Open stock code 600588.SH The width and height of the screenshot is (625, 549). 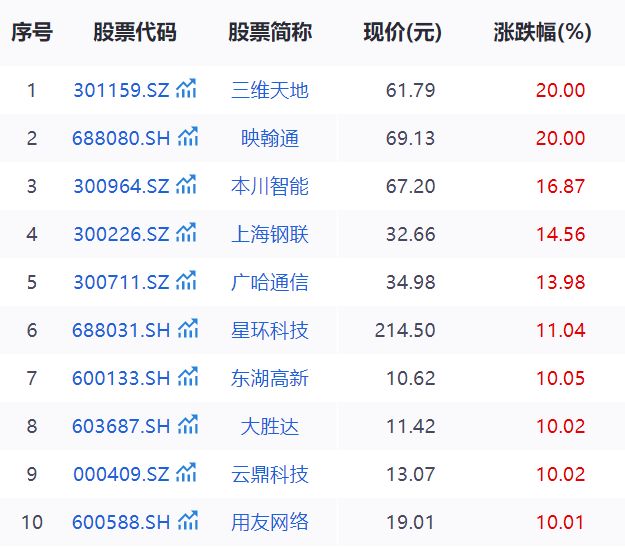pyautogui.click(x=121, y=523)
